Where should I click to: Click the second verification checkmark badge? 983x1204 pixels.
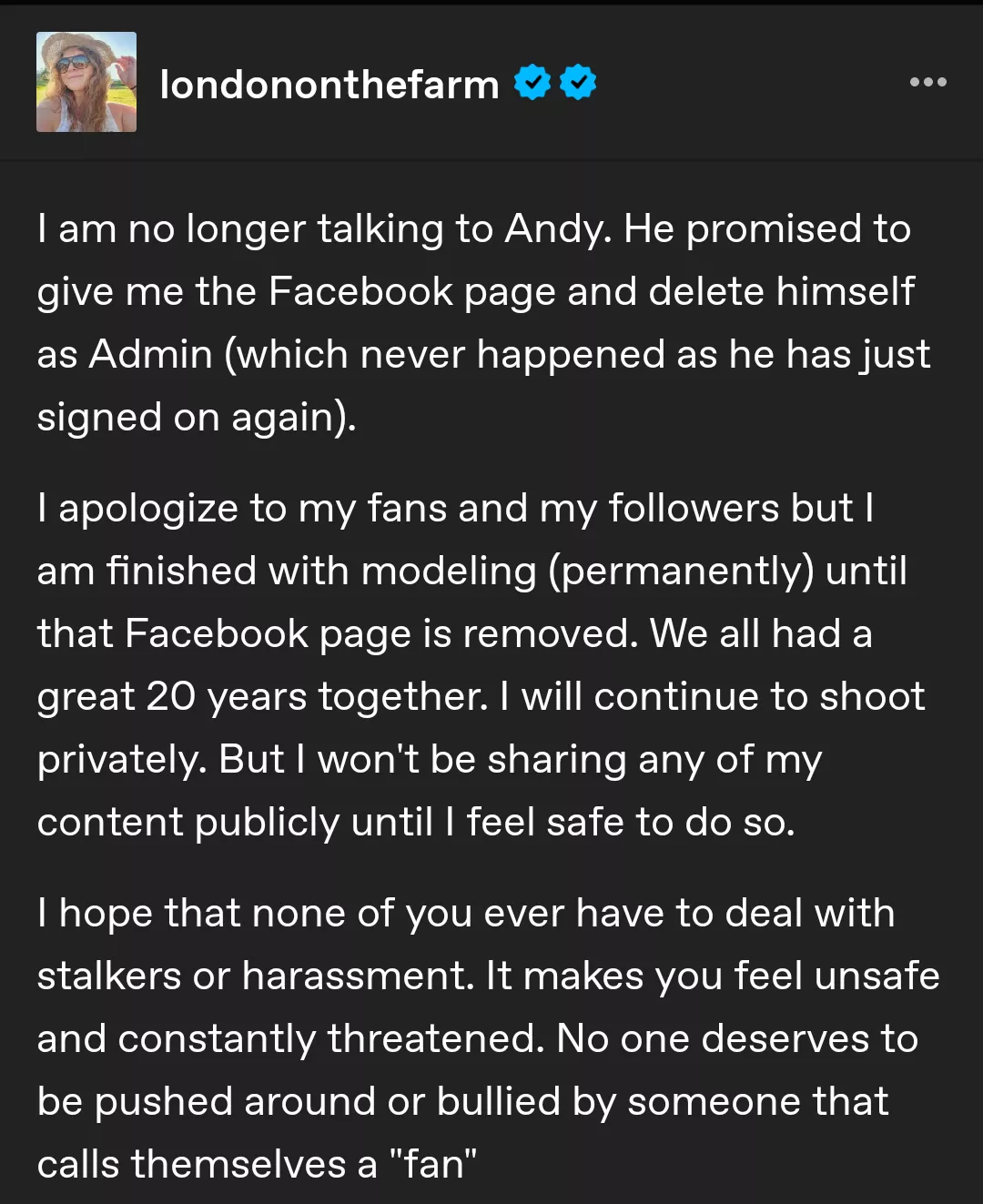577,82
